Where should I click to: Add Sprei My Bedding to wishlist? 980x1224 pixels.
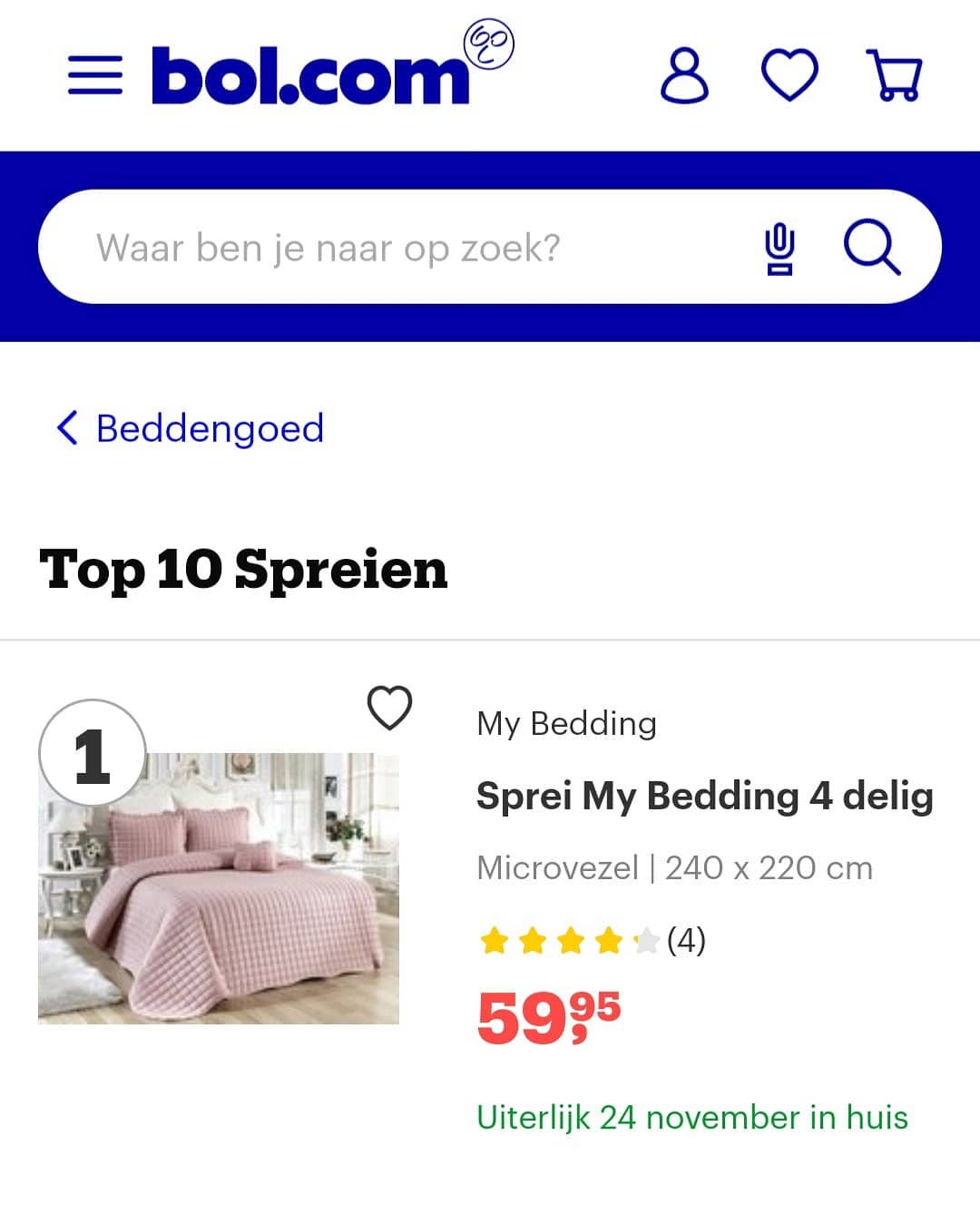[x=389, y=708]
